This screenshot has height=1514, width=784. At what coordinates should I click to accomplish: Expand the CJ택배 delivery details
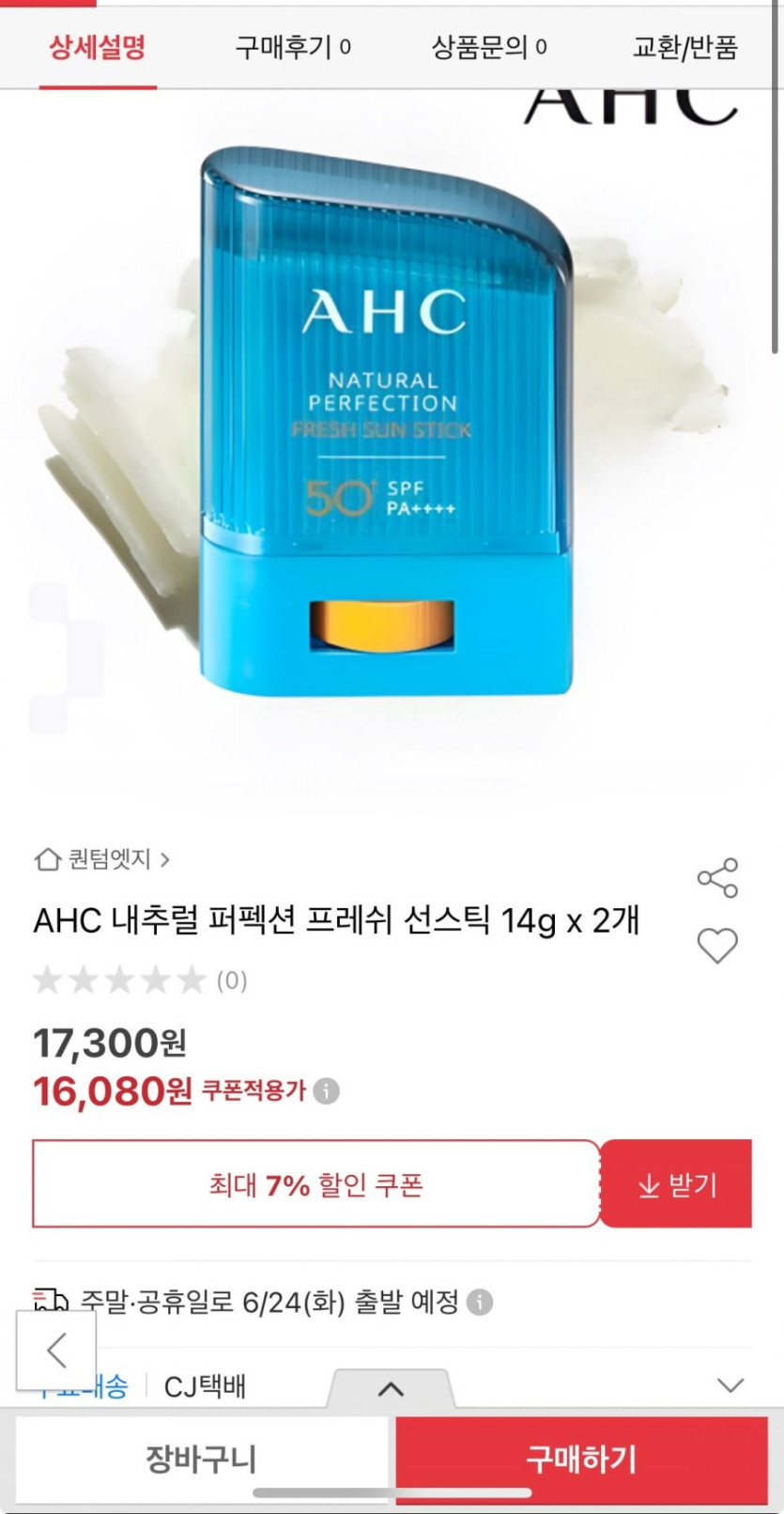click(730, 1385)
